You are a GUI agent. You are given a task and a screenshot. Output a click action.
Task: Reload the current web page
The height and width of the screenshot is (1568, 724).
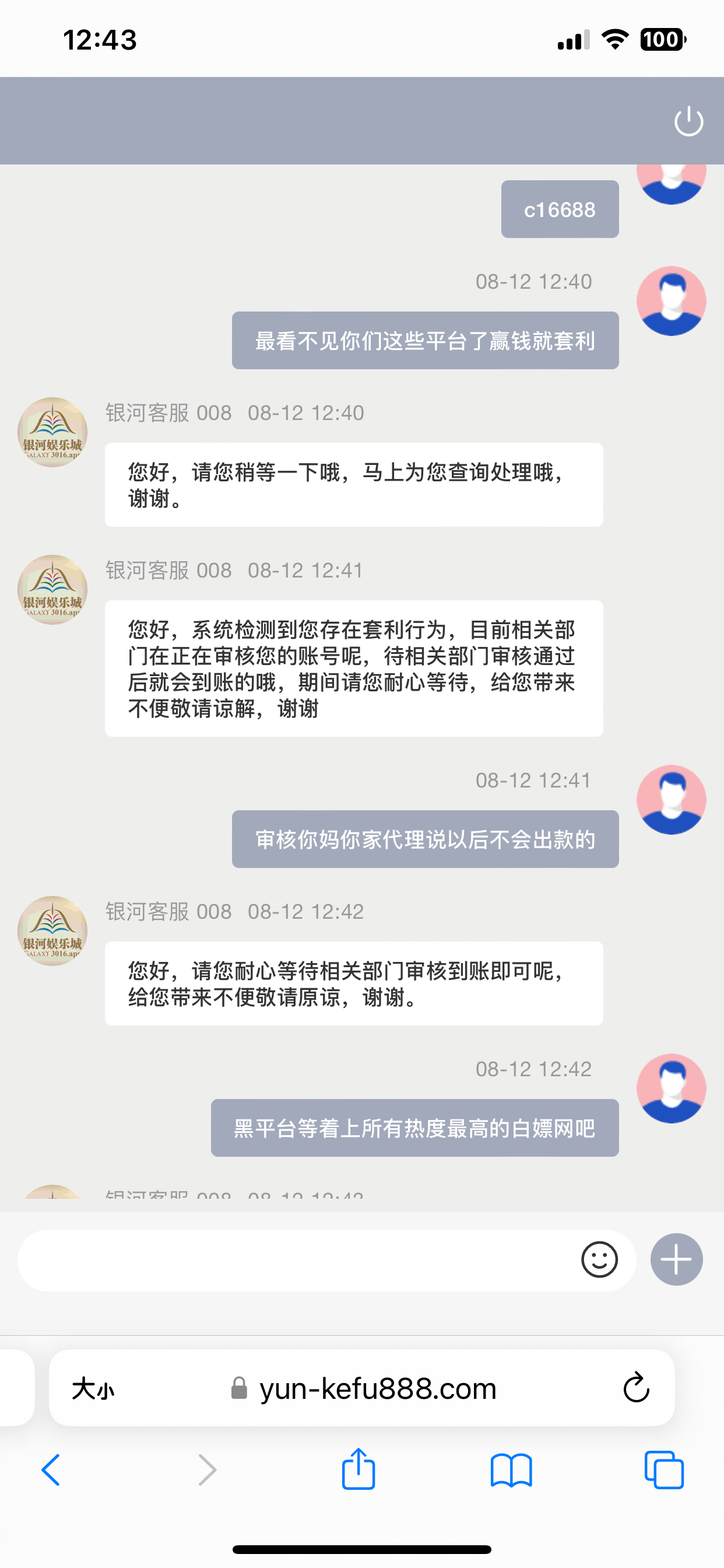(x=637, y=1388)
